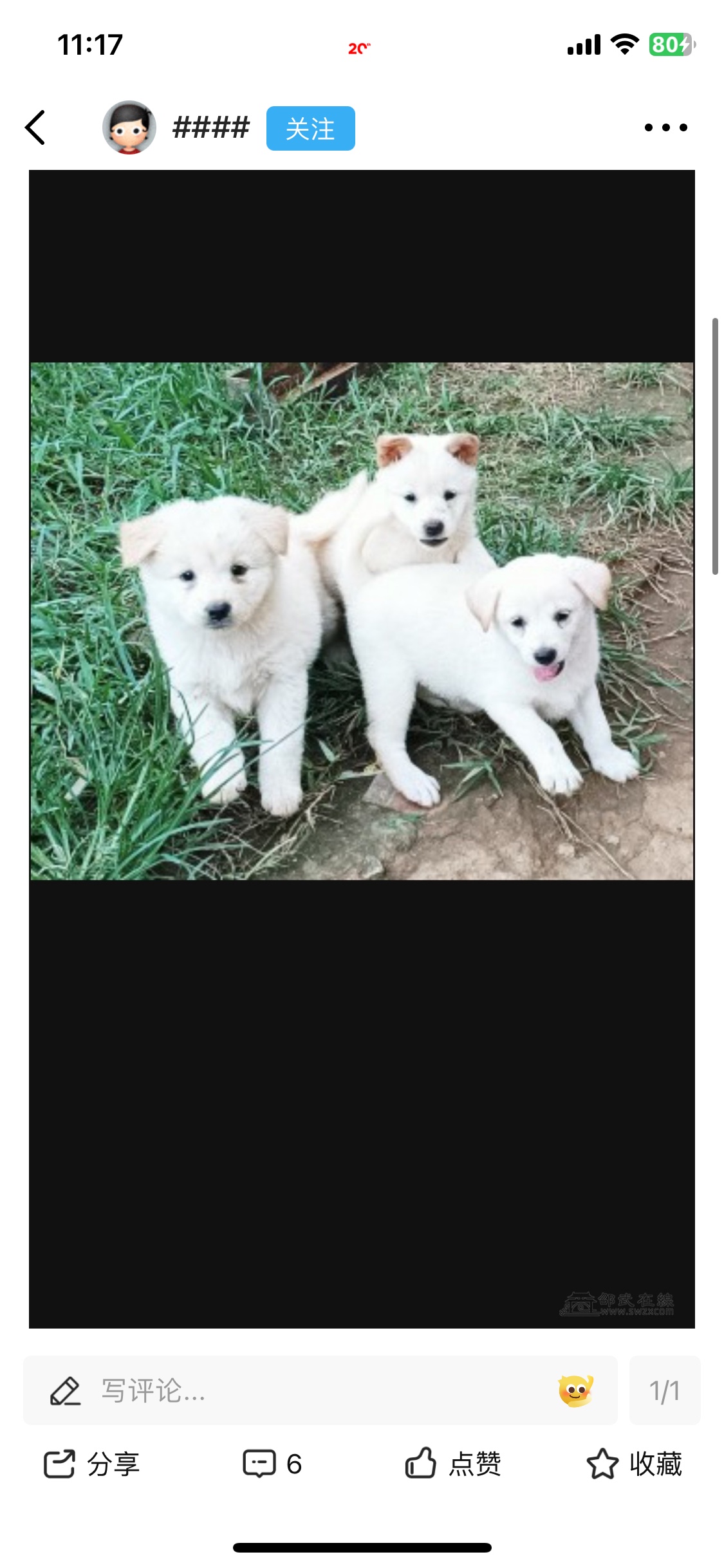Open the emoji picker in the comment box

[x=575, y=1390]
